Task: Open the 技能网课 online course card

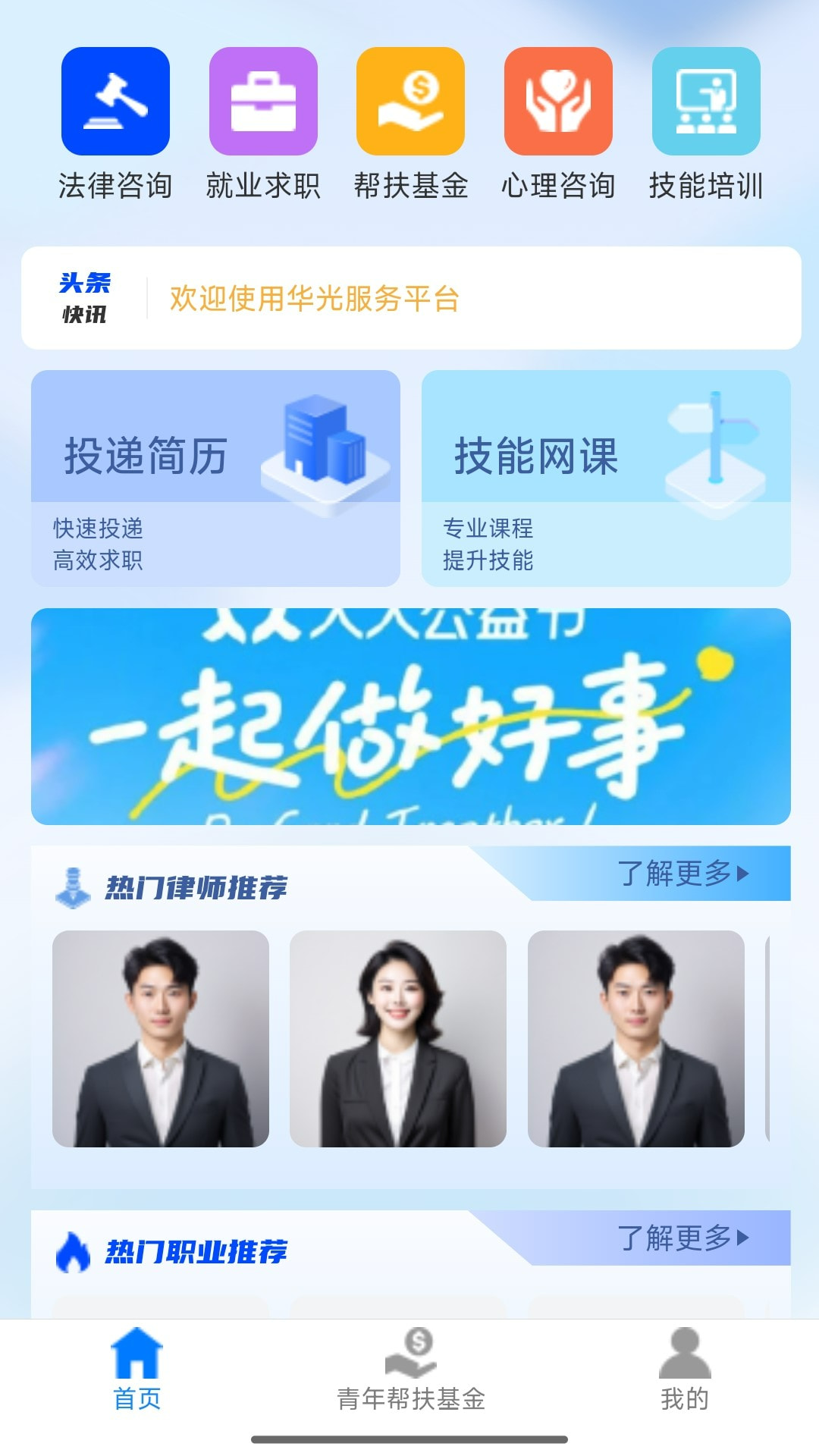Action: coord(606,478)
